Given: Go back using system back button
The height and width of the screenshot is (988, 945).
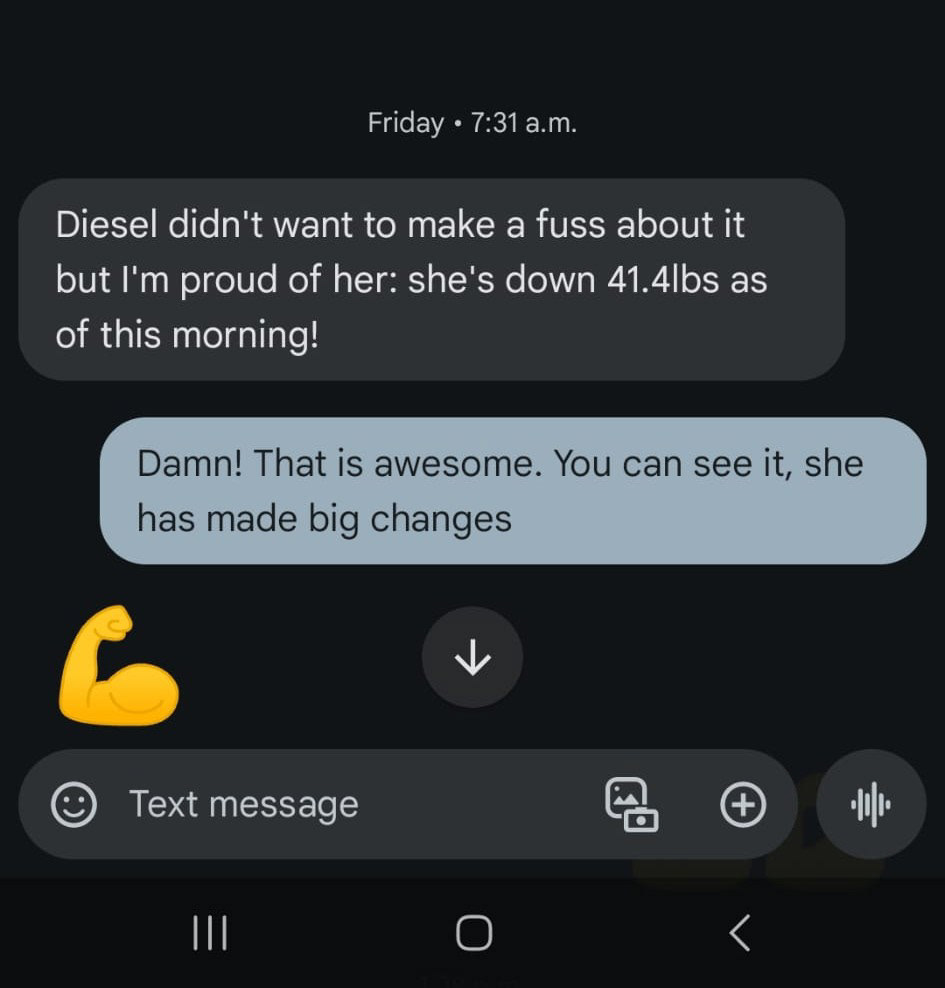Looking at the screenshot, I should pyautogui.click(x=739, y=933).
